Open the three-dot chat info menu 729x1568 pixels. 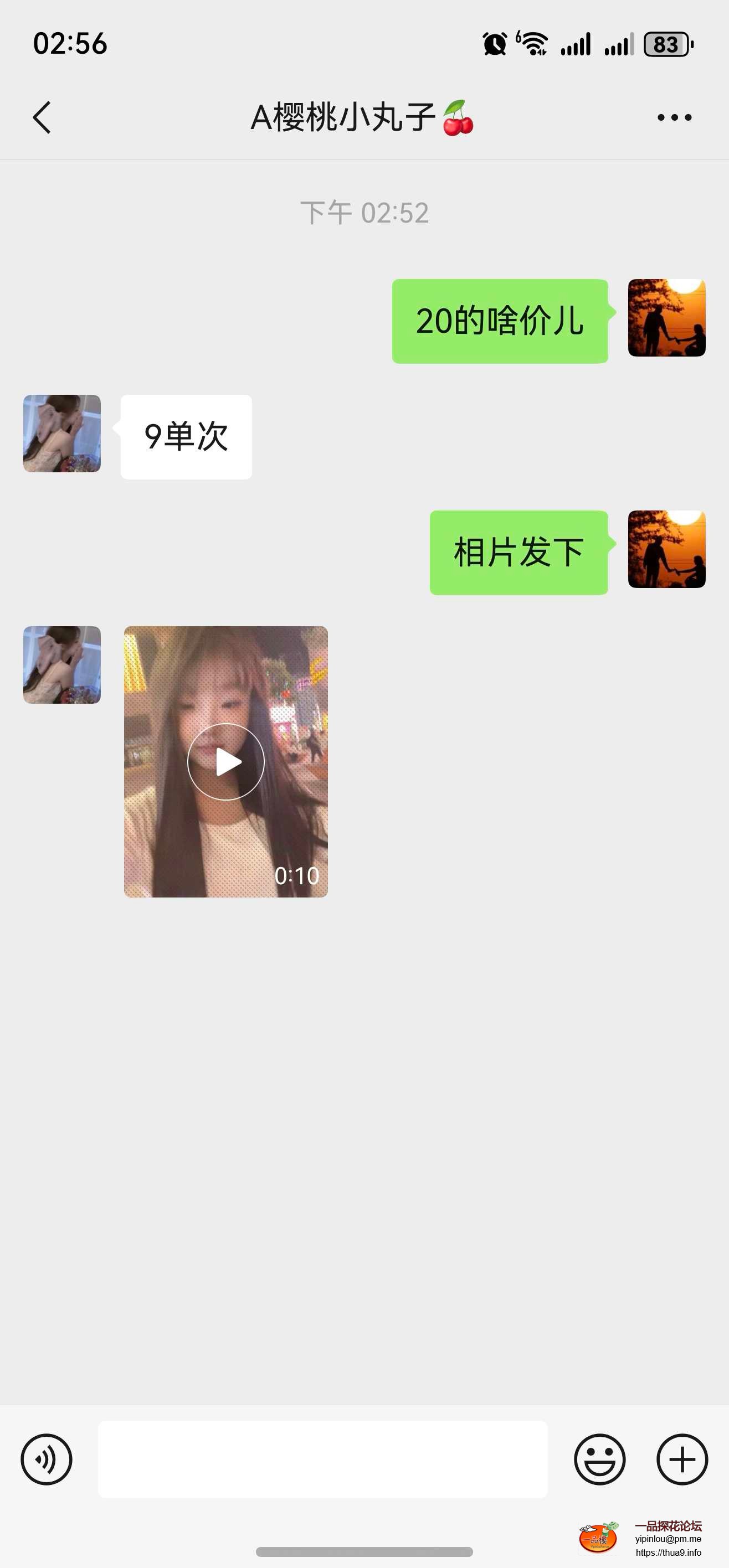point(674,117)
